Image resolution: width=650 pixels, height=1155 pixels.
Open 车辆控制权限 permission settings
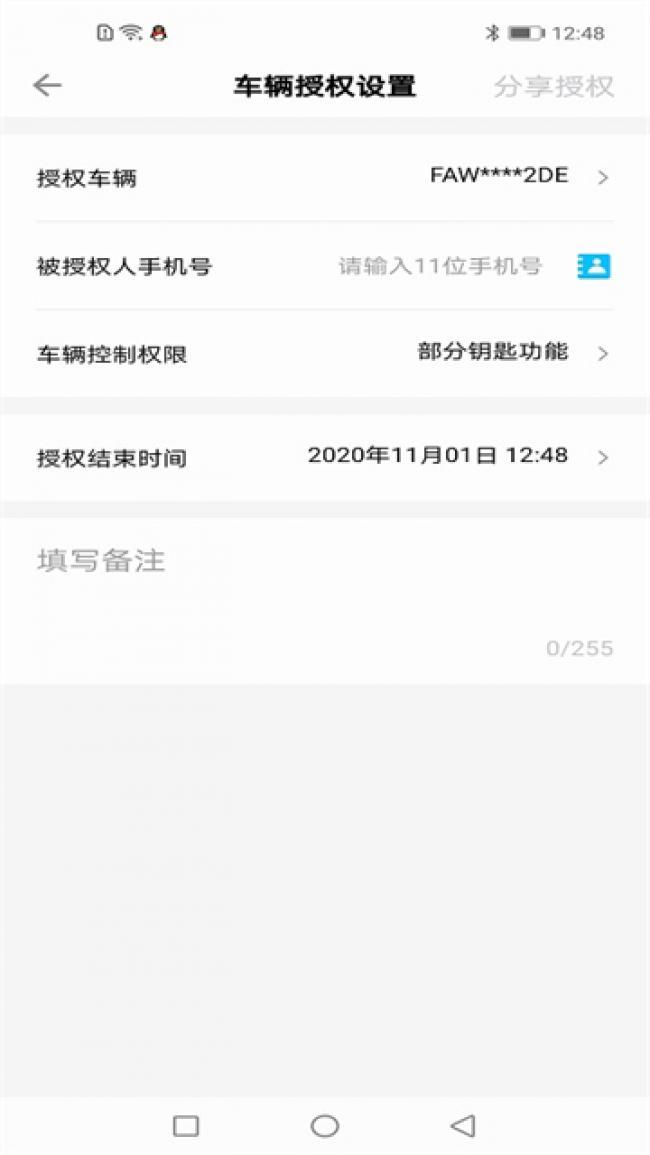point(324,353)
